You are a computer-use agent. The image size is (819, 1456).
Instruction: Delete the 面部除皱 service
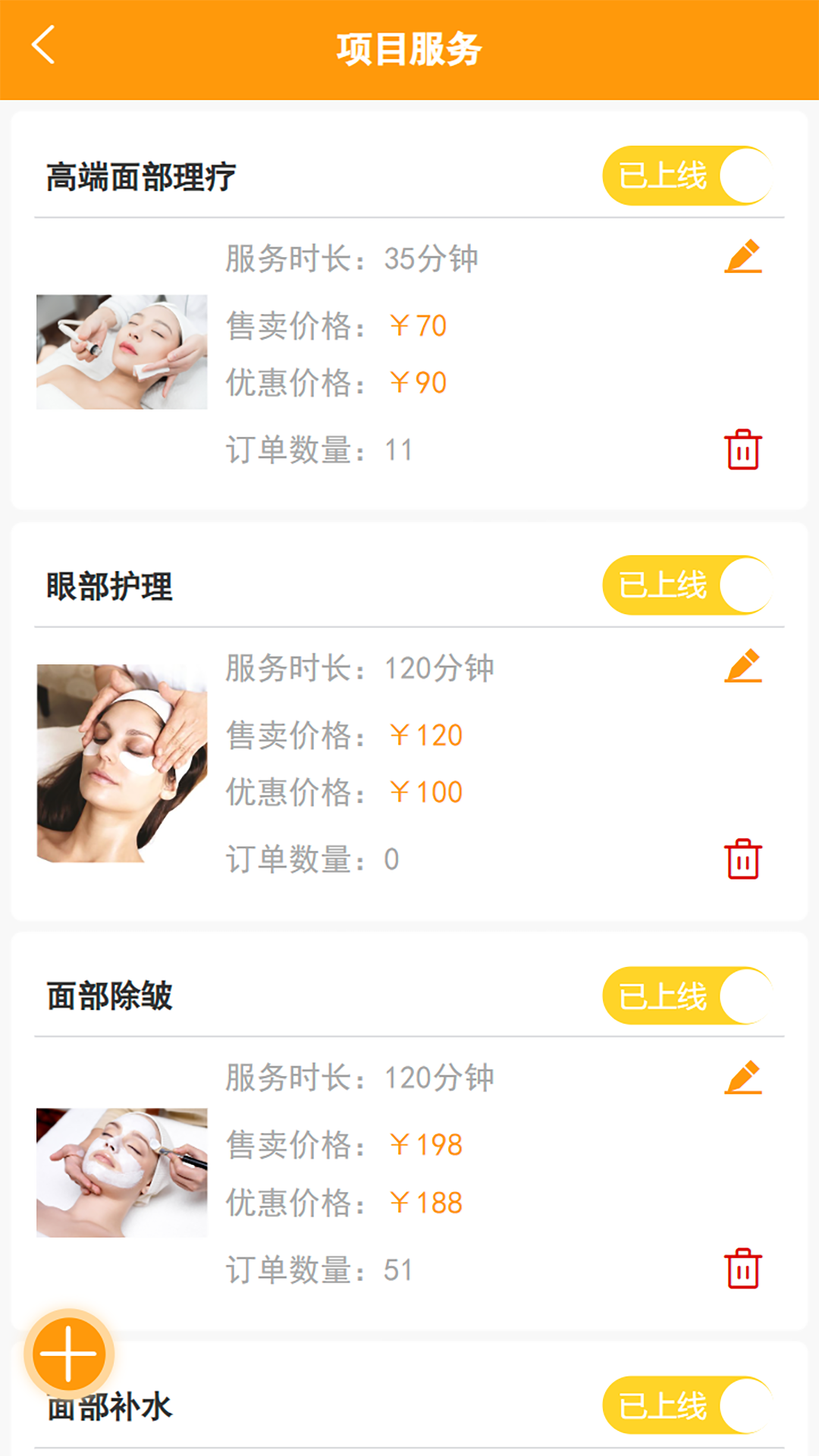coord(743,1269)
